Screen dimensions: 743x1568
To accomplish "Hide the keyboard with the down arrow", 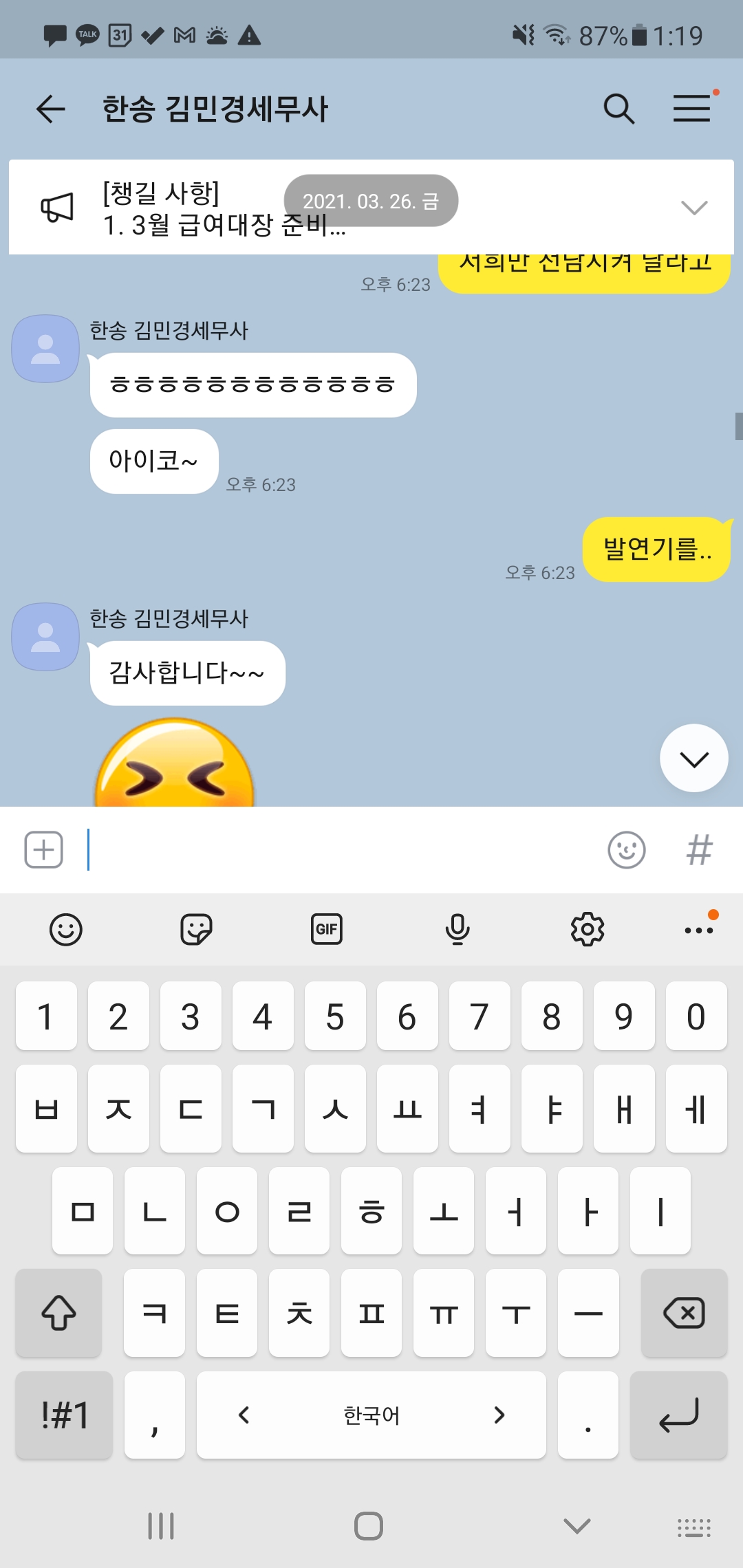I will pos(577,1526).
